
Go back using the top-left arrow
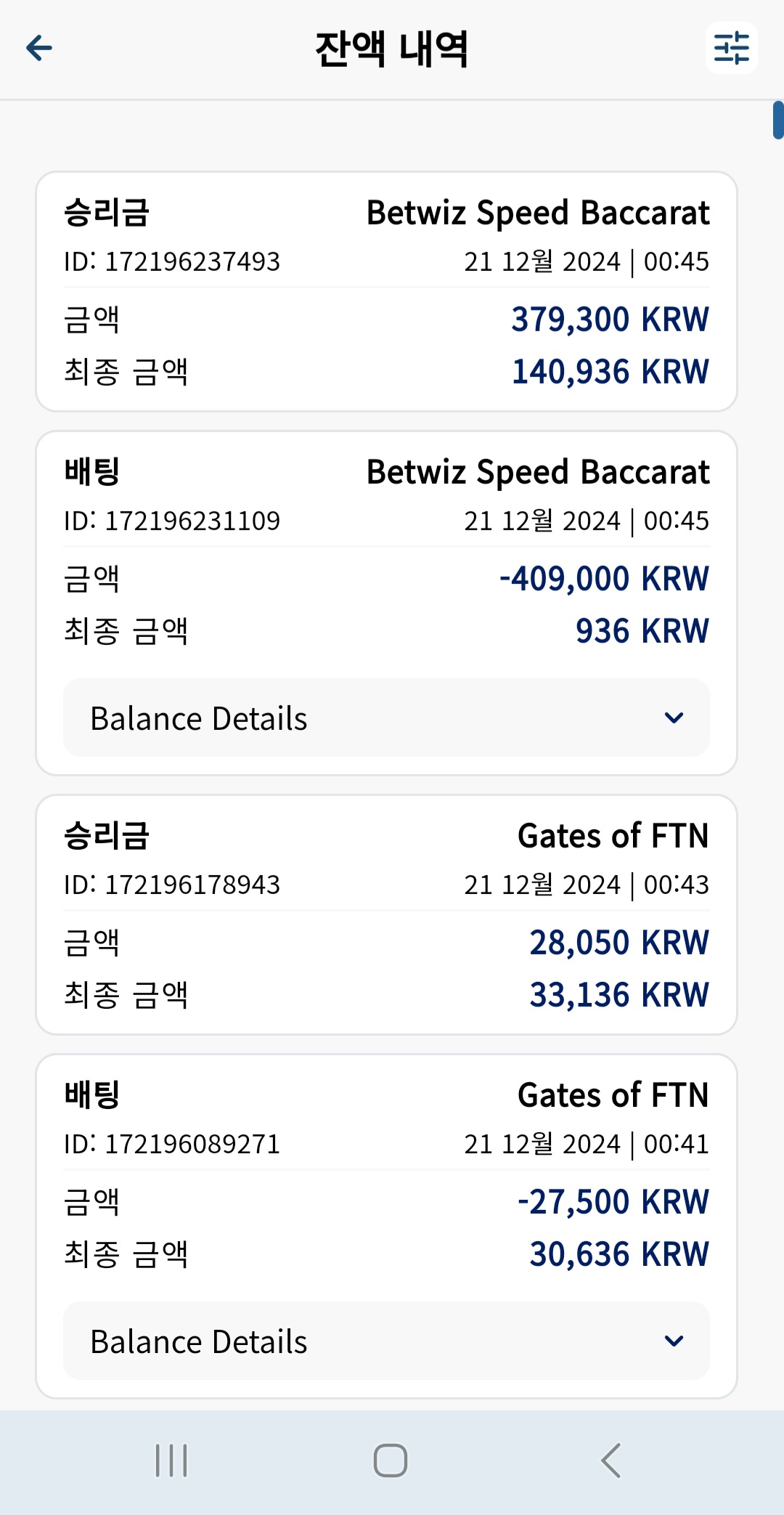39,49
